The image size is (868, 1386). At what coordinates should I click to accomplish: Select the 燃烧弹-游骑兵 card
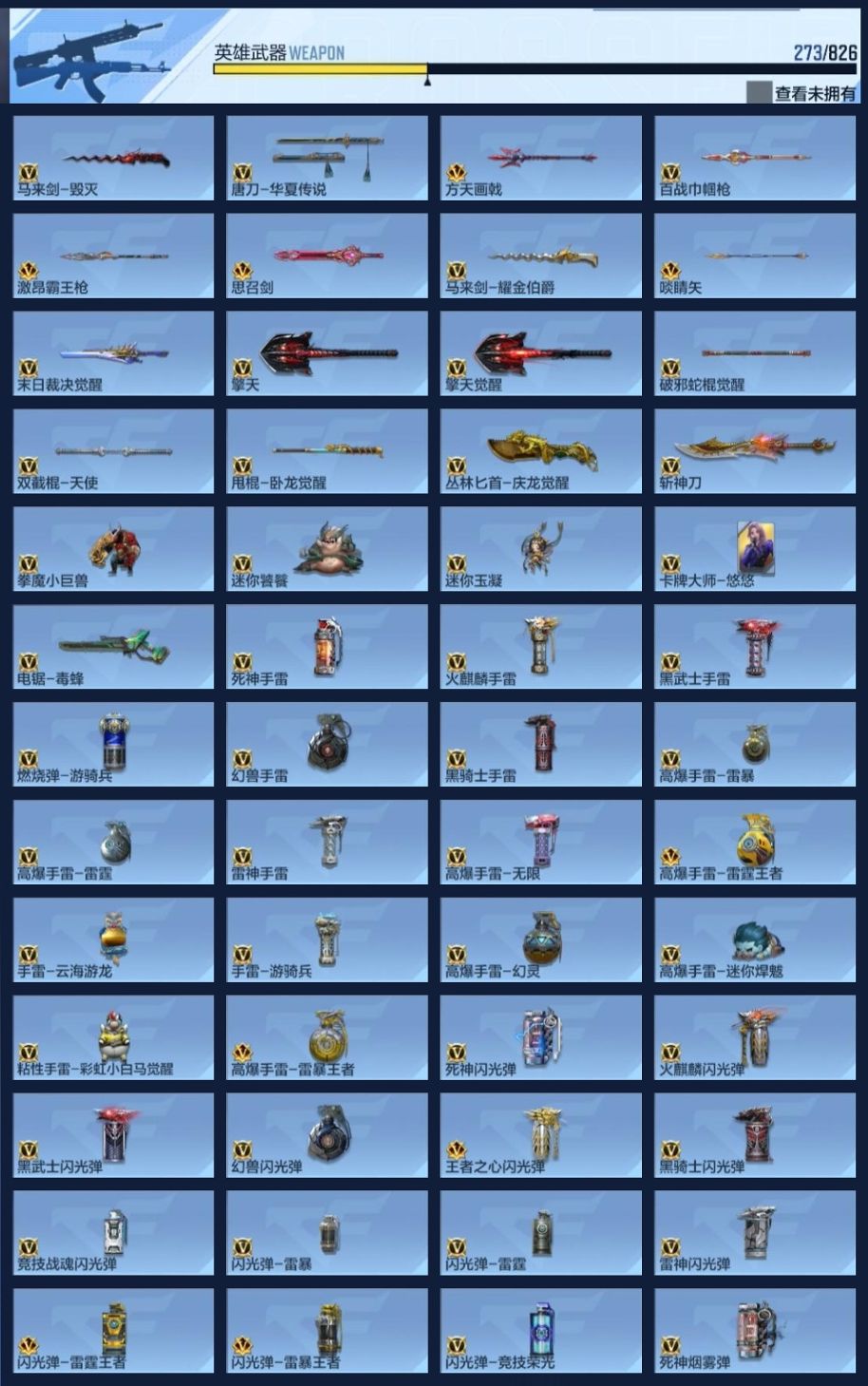coord(114,745)
